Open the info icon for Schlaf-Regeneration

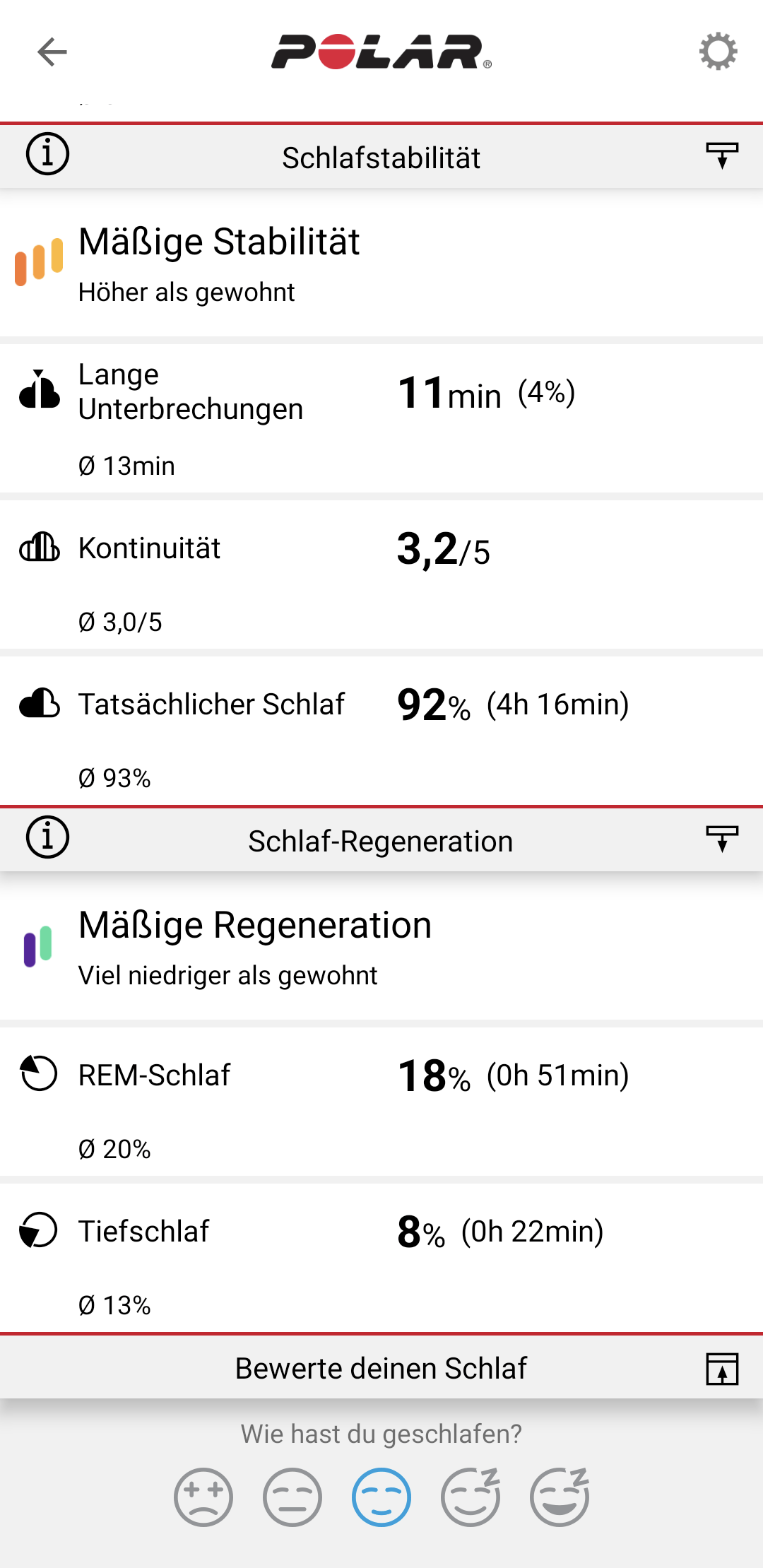pos(47,837)
